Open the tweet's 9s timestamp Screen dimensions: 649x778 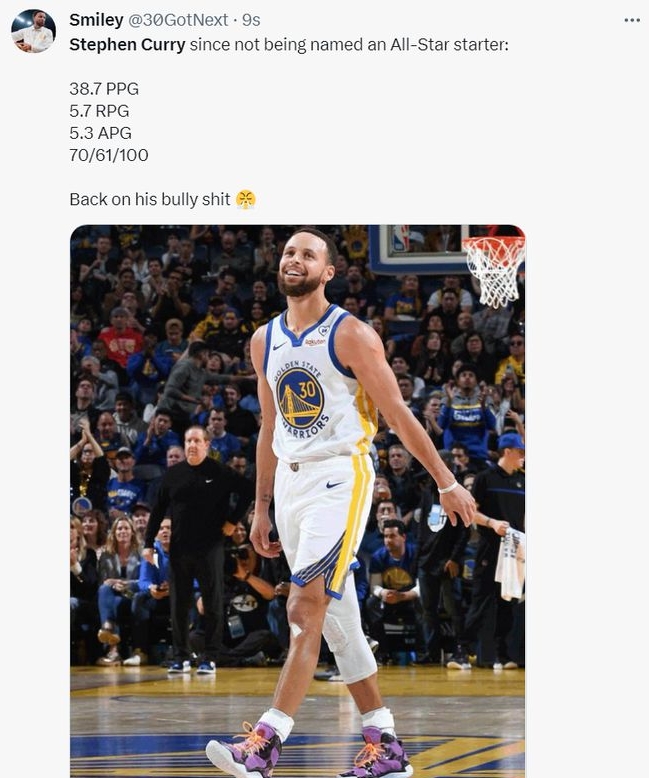[x=251, y=20]
